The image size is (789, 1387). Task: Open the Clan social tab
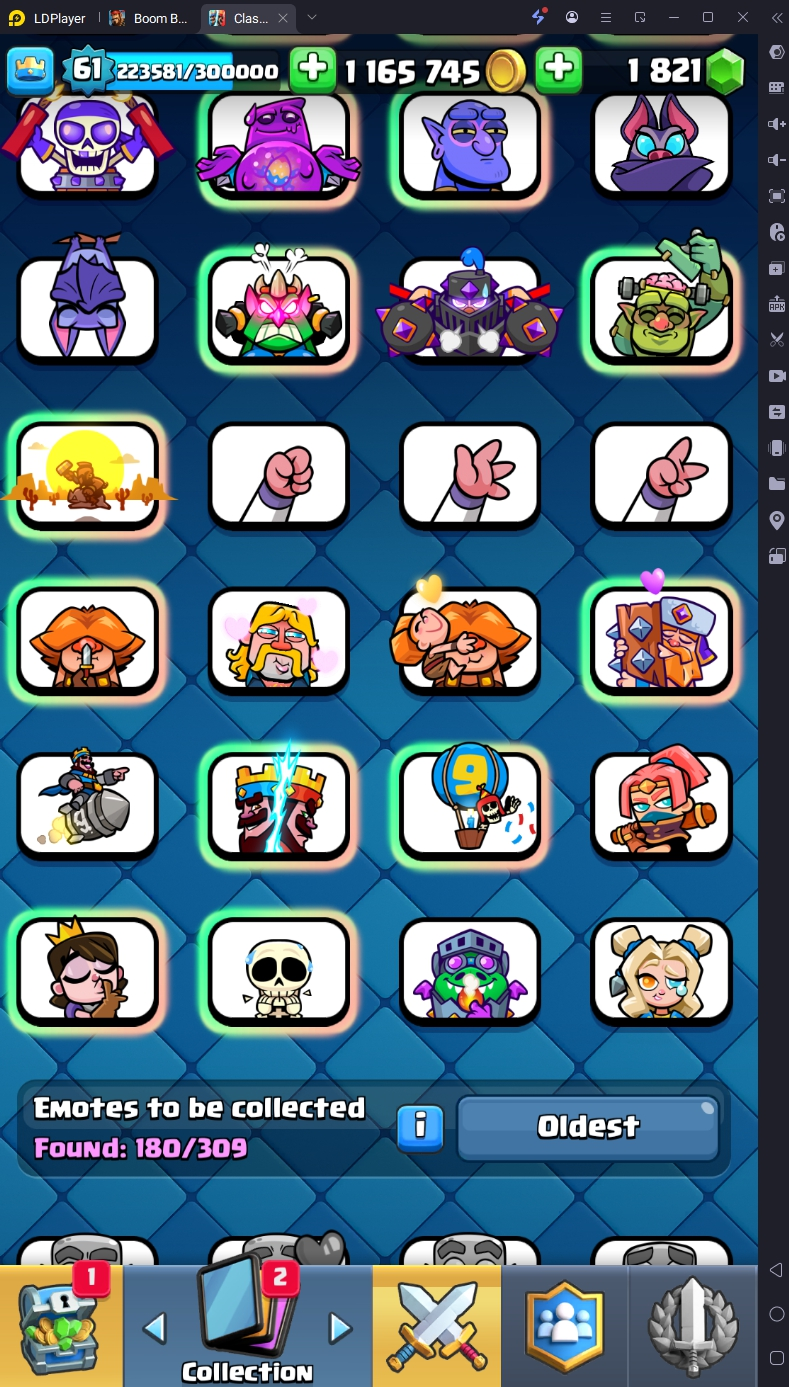565,1326
